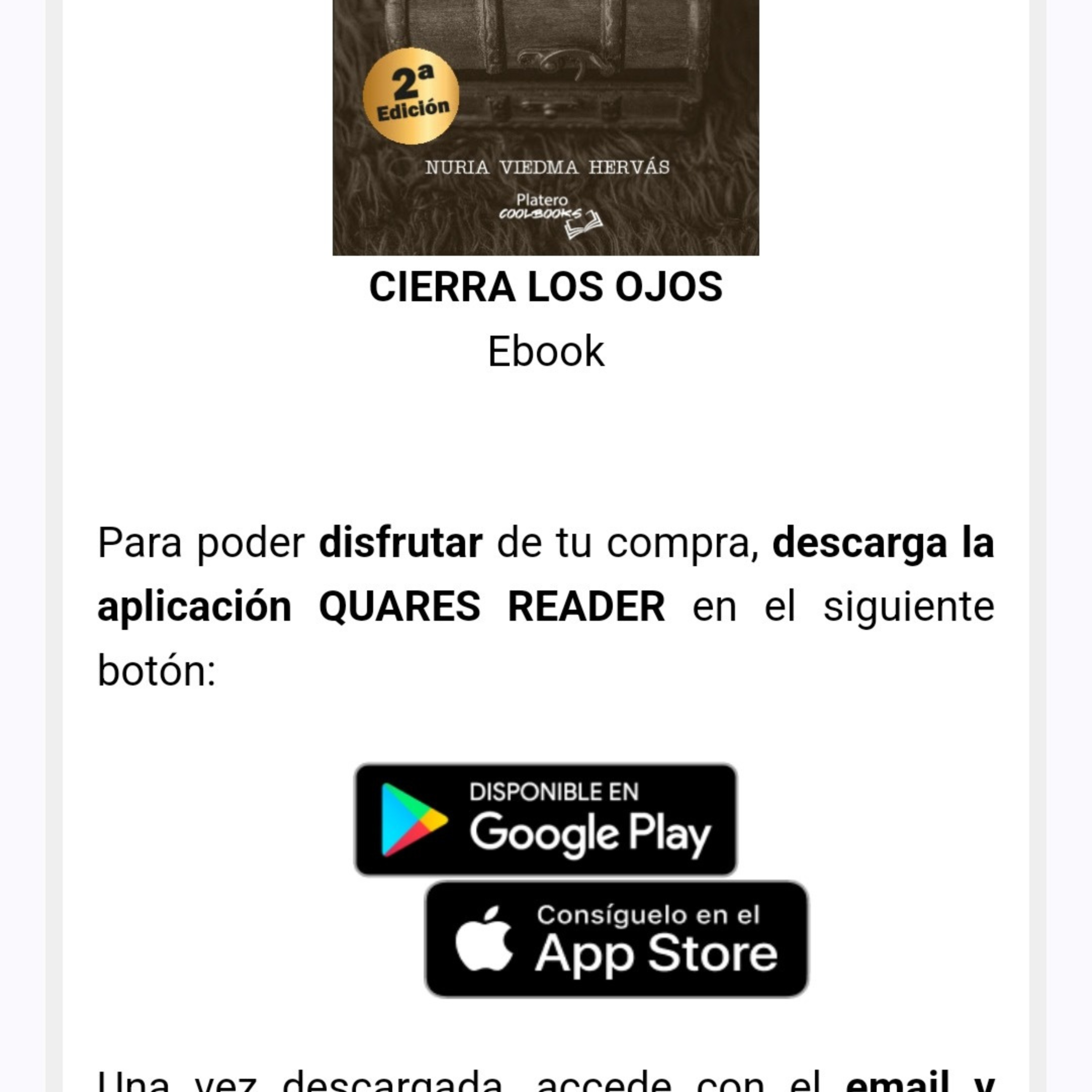This screenshot has width=1092, height=1092.
Task: Open the Google Play download badge
Action: [x=545, y=819]
